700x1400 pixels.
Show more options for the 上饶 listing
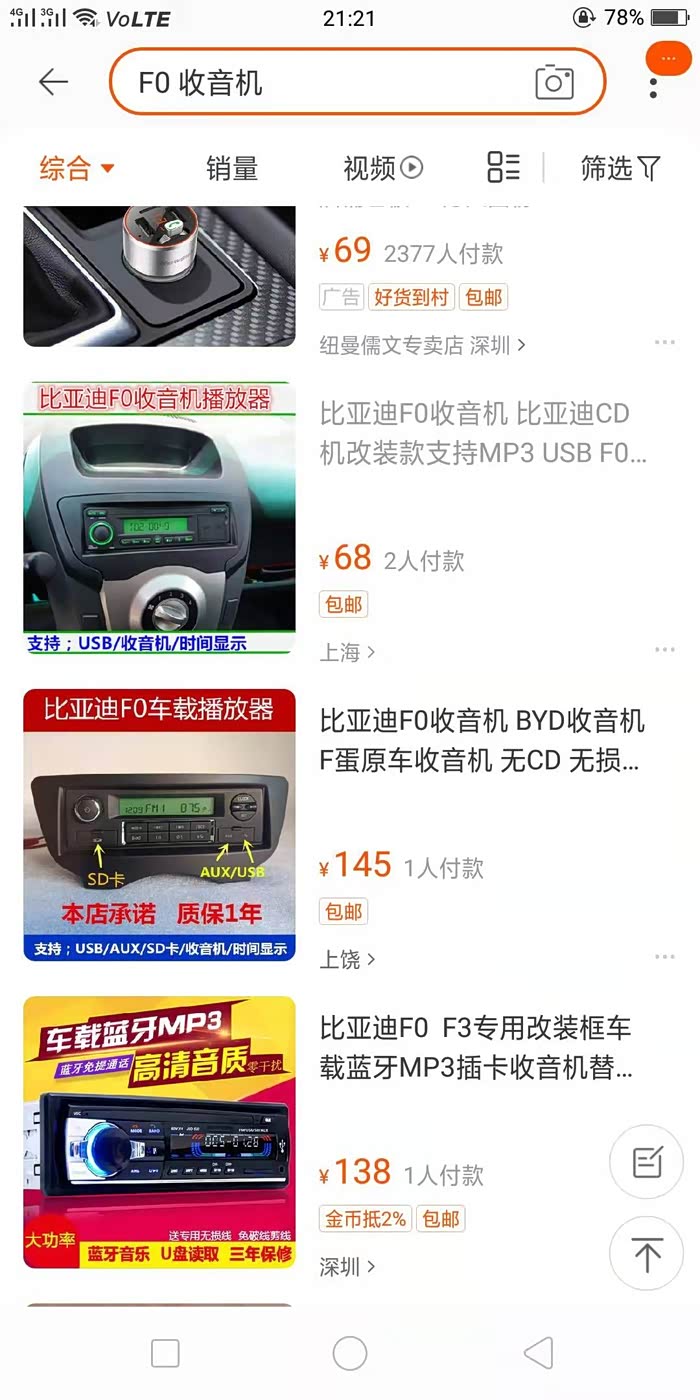point(665,957)
